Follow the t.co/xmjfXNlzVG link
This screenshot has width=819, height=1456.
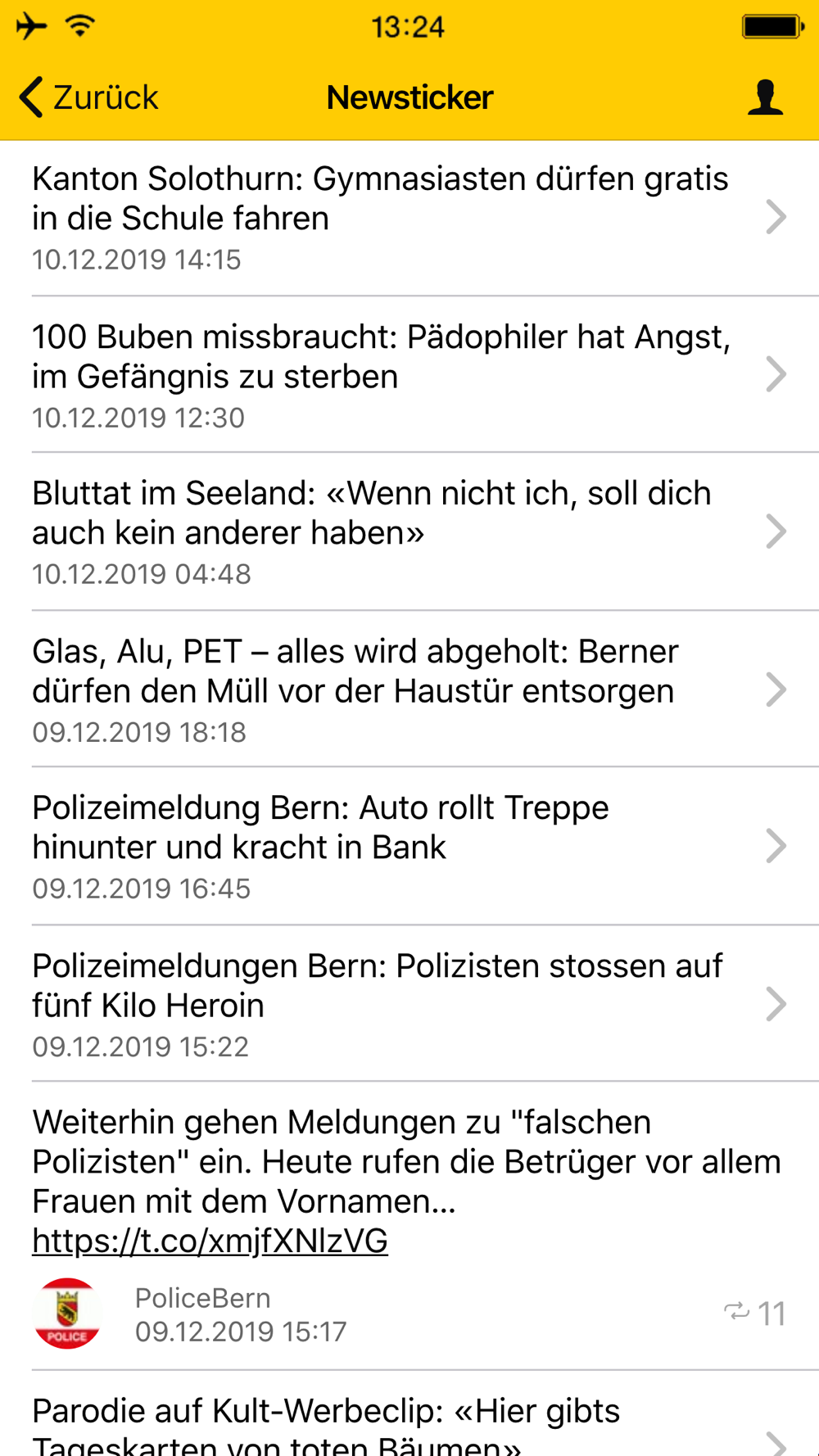210,1241
